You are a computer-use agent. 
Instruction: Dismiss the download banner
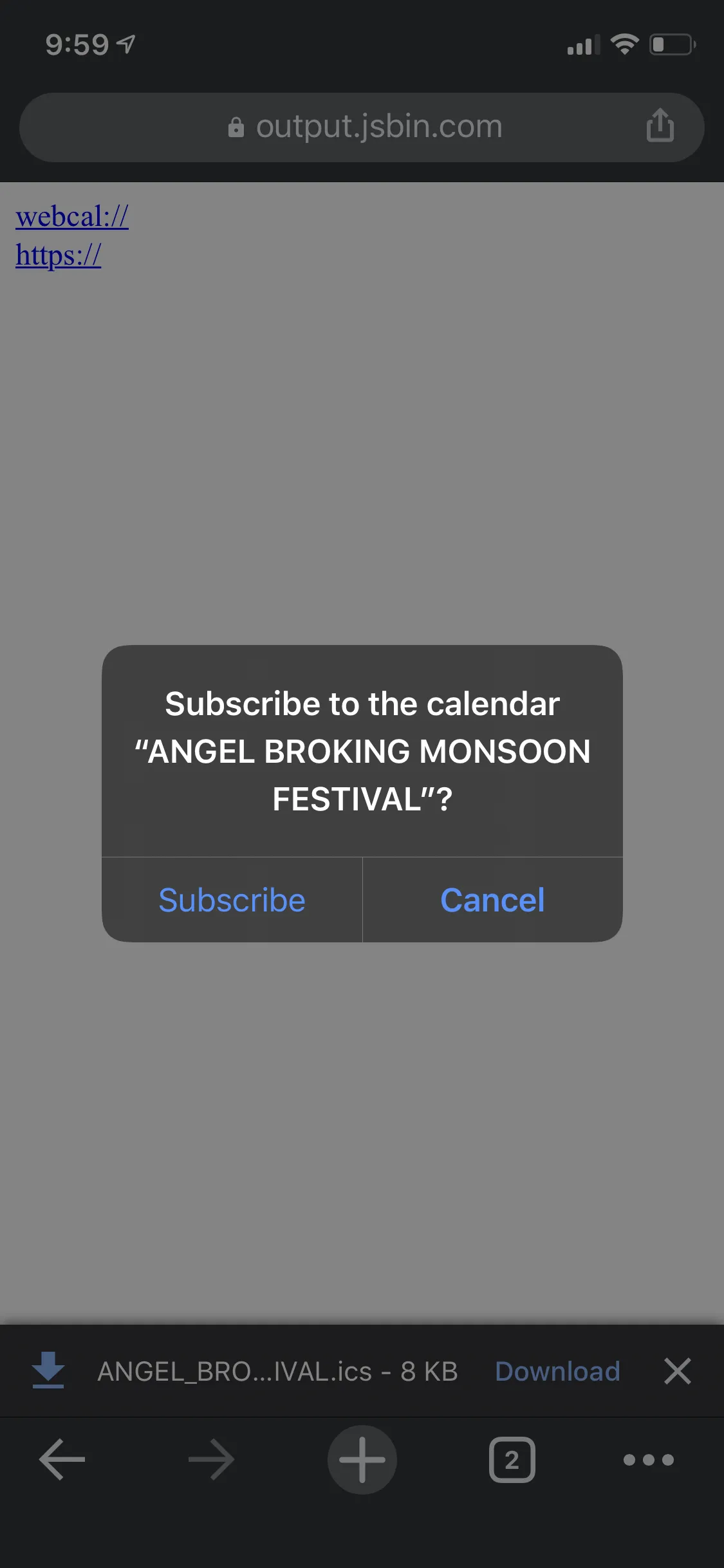[x=677, y=1371]
